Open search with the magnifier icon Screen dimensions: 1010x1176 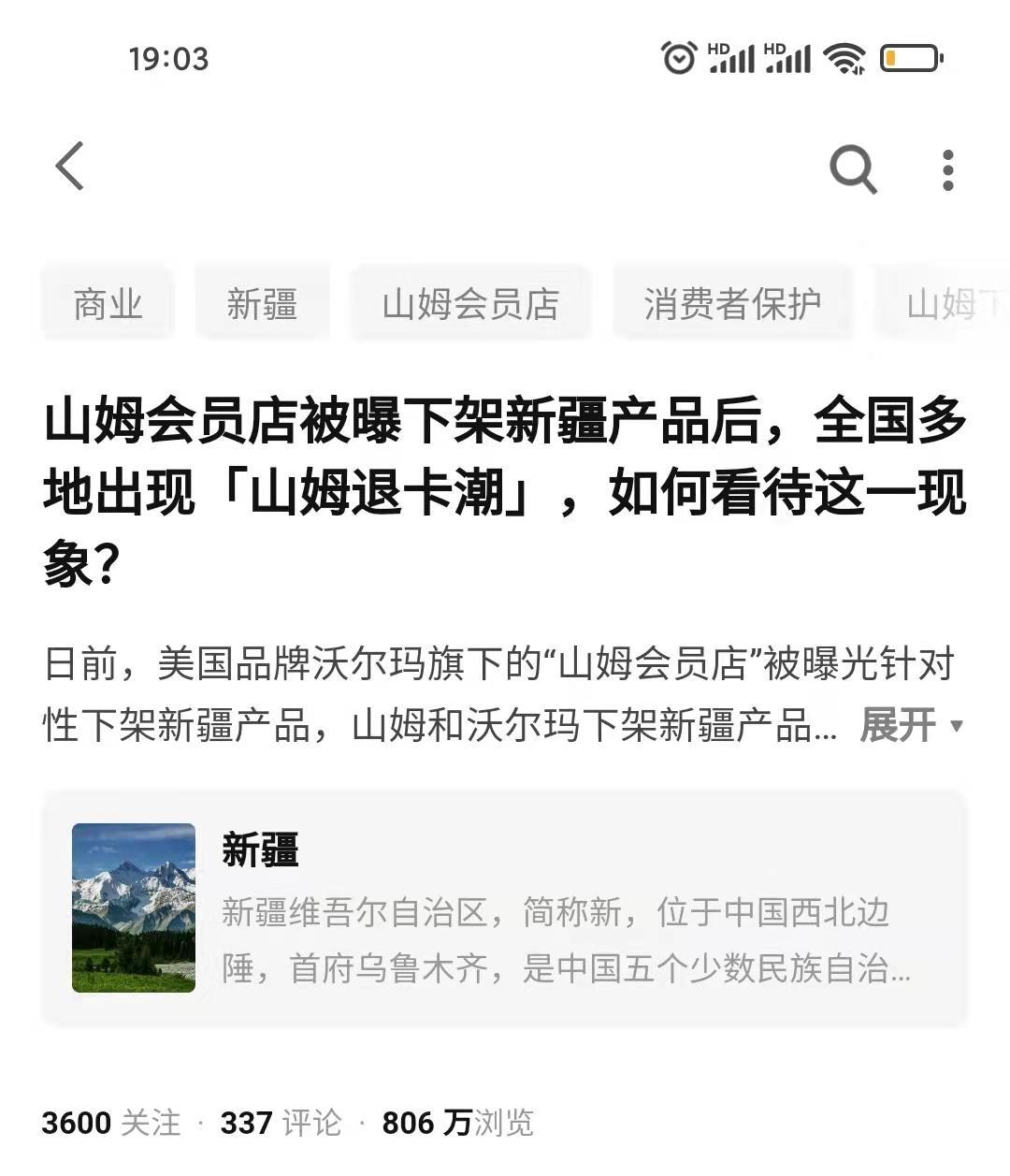coord(852,169)
